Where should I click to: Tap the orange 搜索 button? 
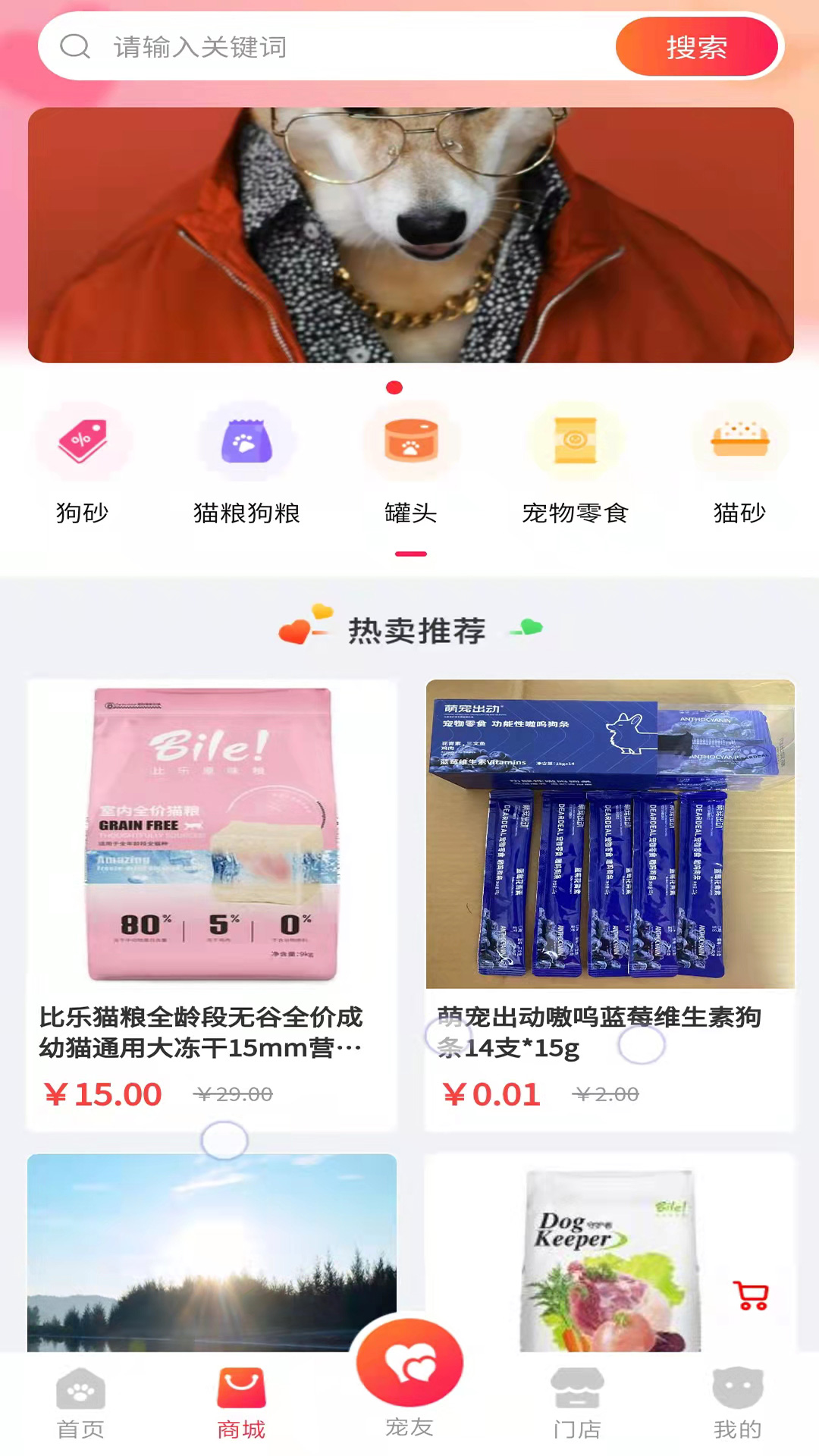click(696, 47)
